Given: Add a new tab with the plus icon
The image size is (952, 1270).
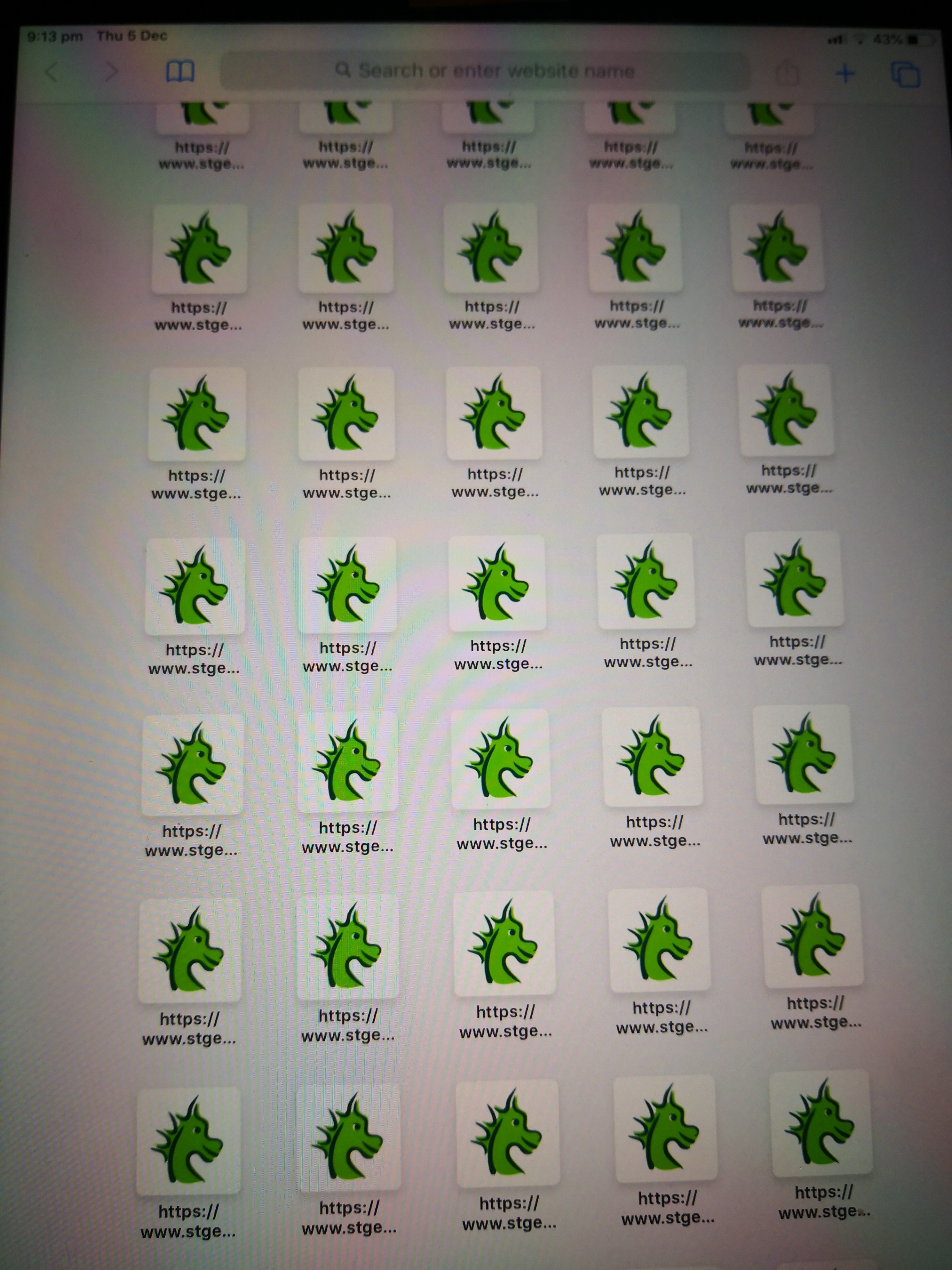Looking at the screenshot, I should pyautogui.click(x=845, y=74).
